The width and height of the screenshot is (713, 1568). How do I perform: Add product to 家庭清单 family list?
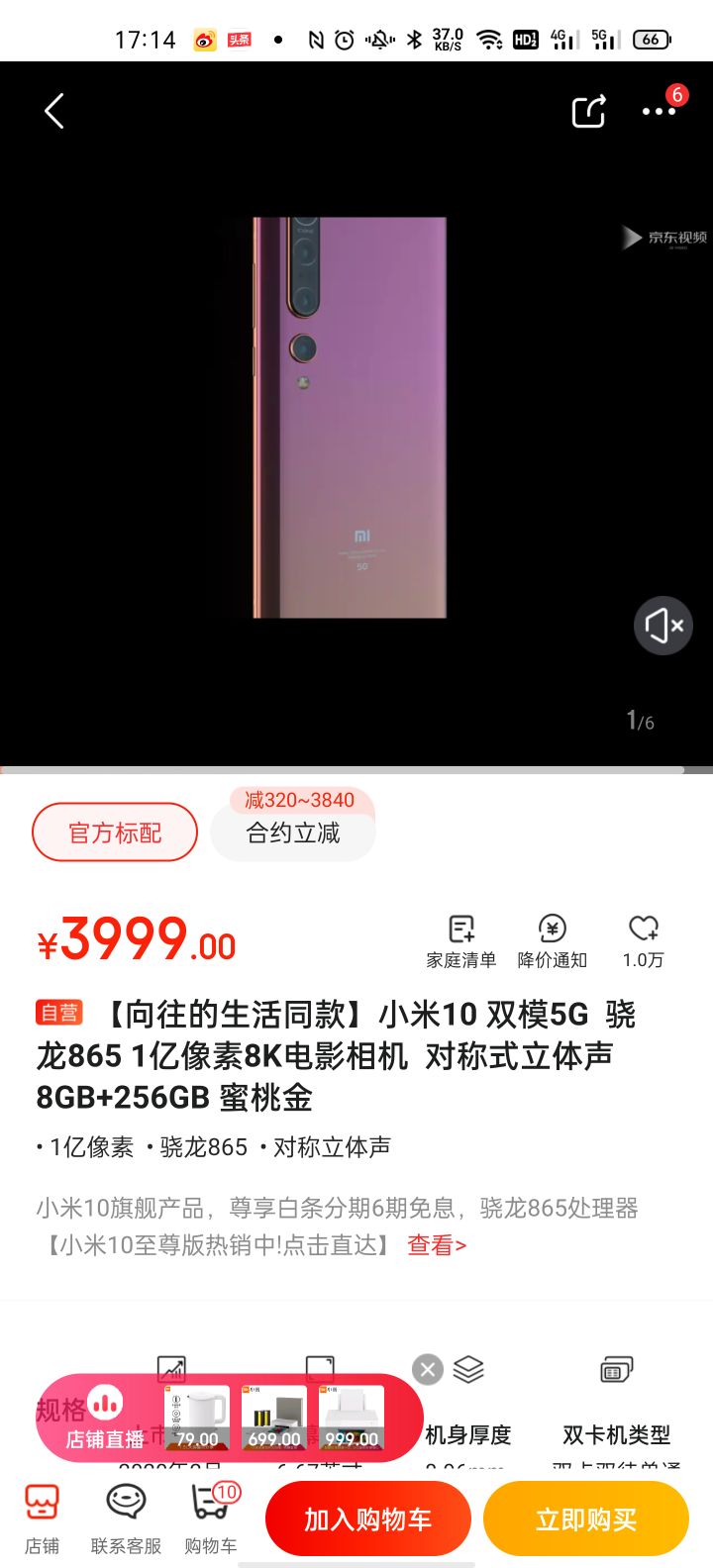click(461, 938)
